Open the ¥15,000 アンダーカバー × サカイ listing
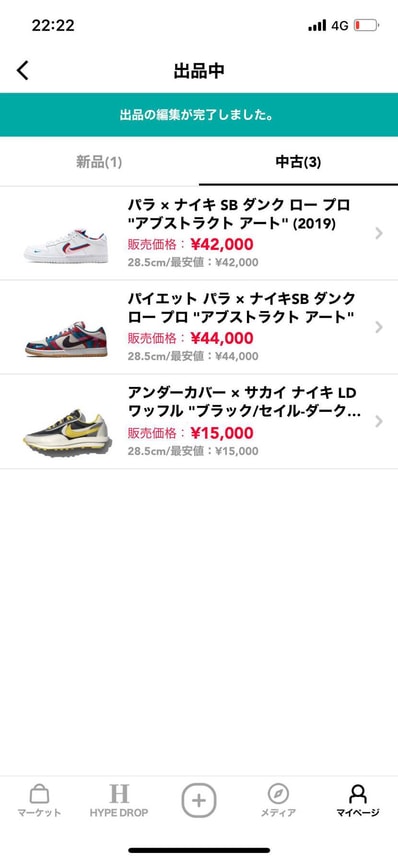 (199, 422)
